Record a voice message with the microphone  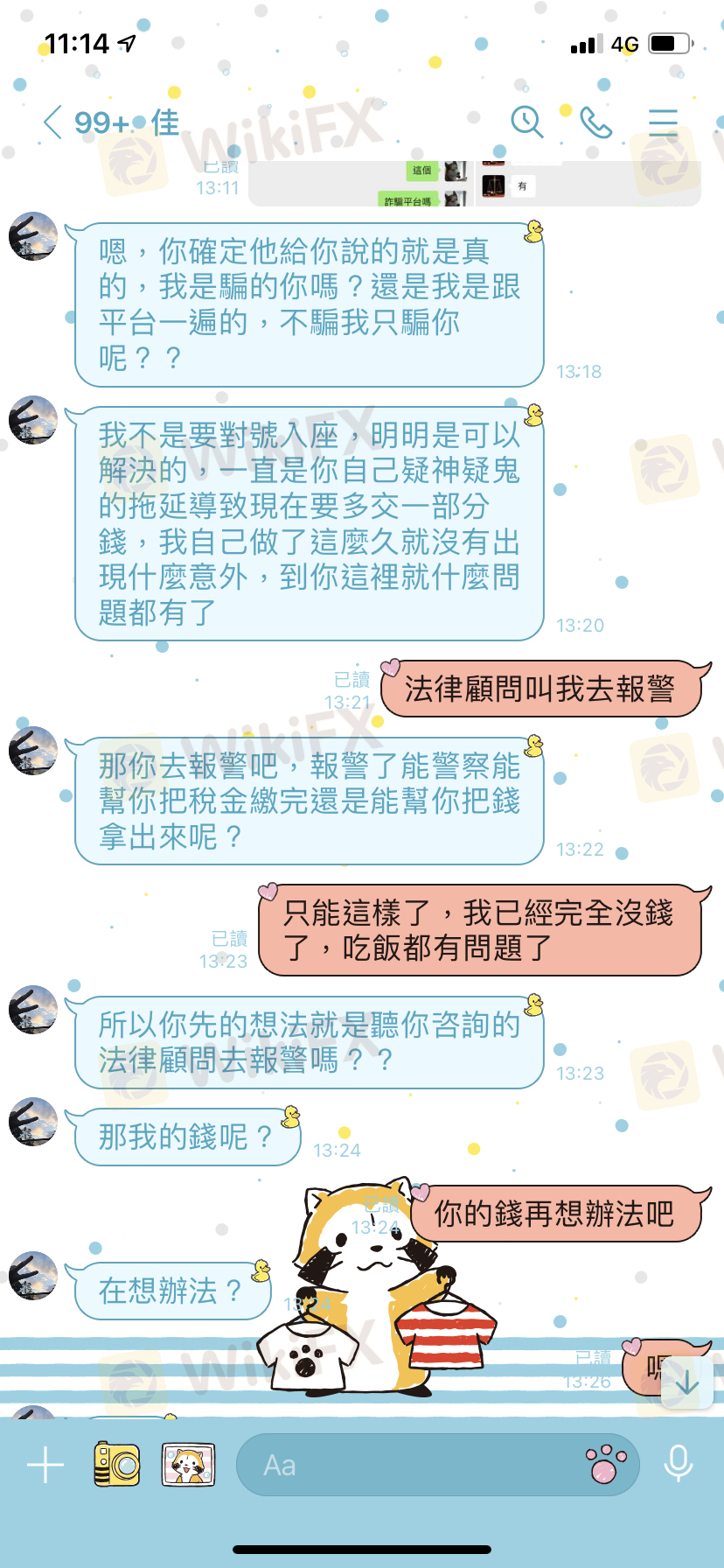pos(678,1464)
